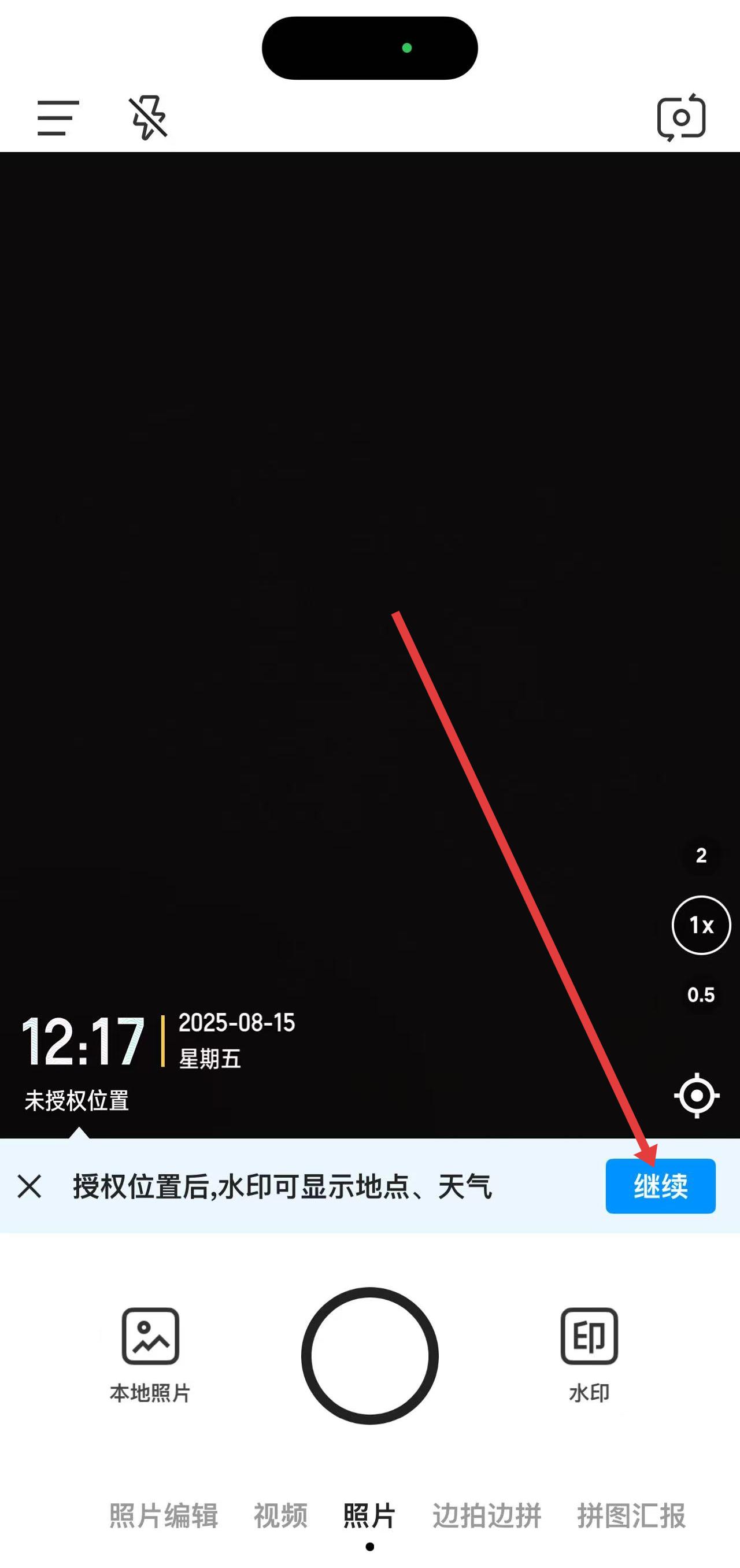
Task: Tap 继续 to authorize location
Action: click(660, 1186)
